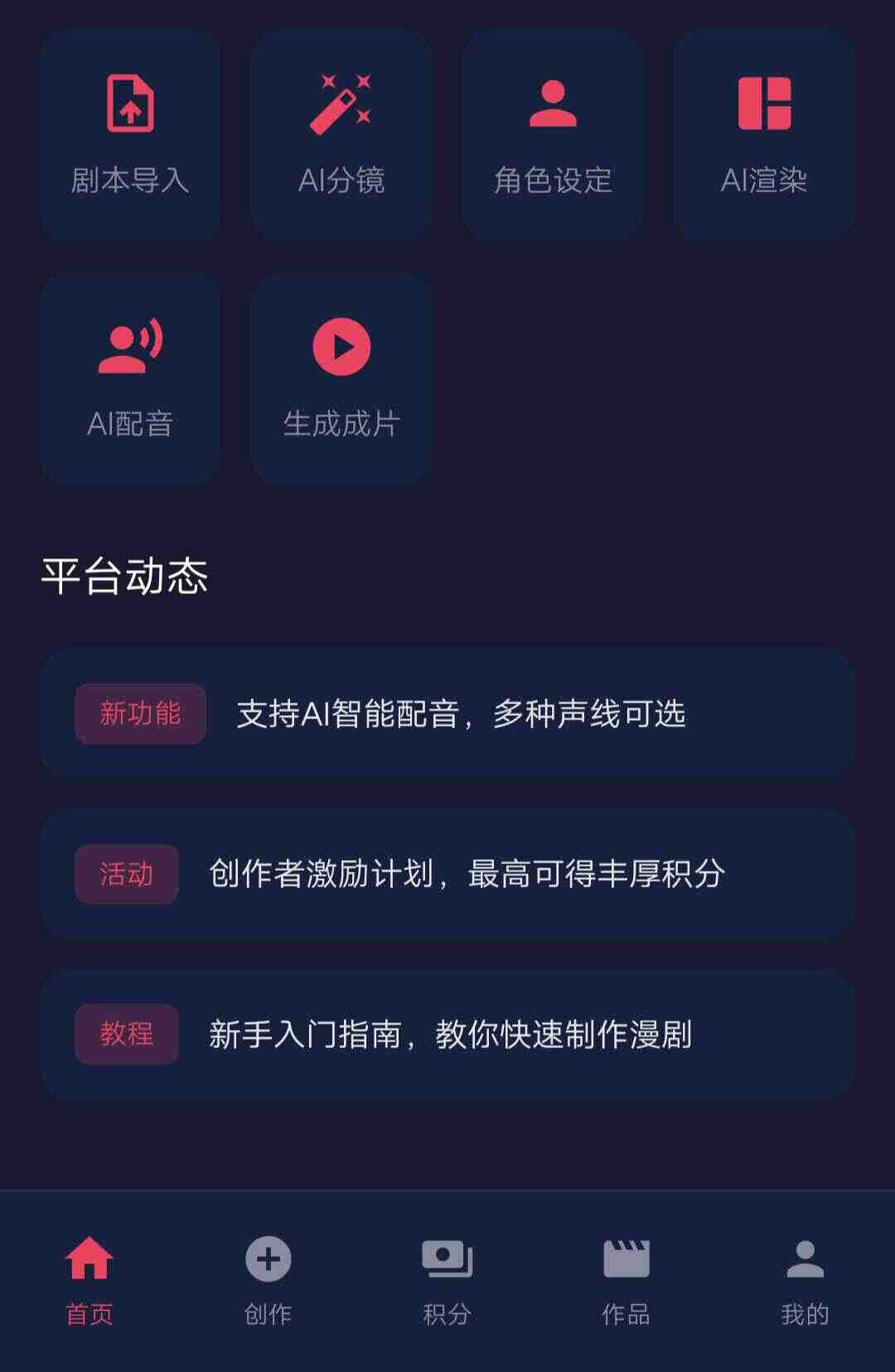The image size is (895, 1372).
Task: Open the AI分镜 feature
Action: pos(341,136)
